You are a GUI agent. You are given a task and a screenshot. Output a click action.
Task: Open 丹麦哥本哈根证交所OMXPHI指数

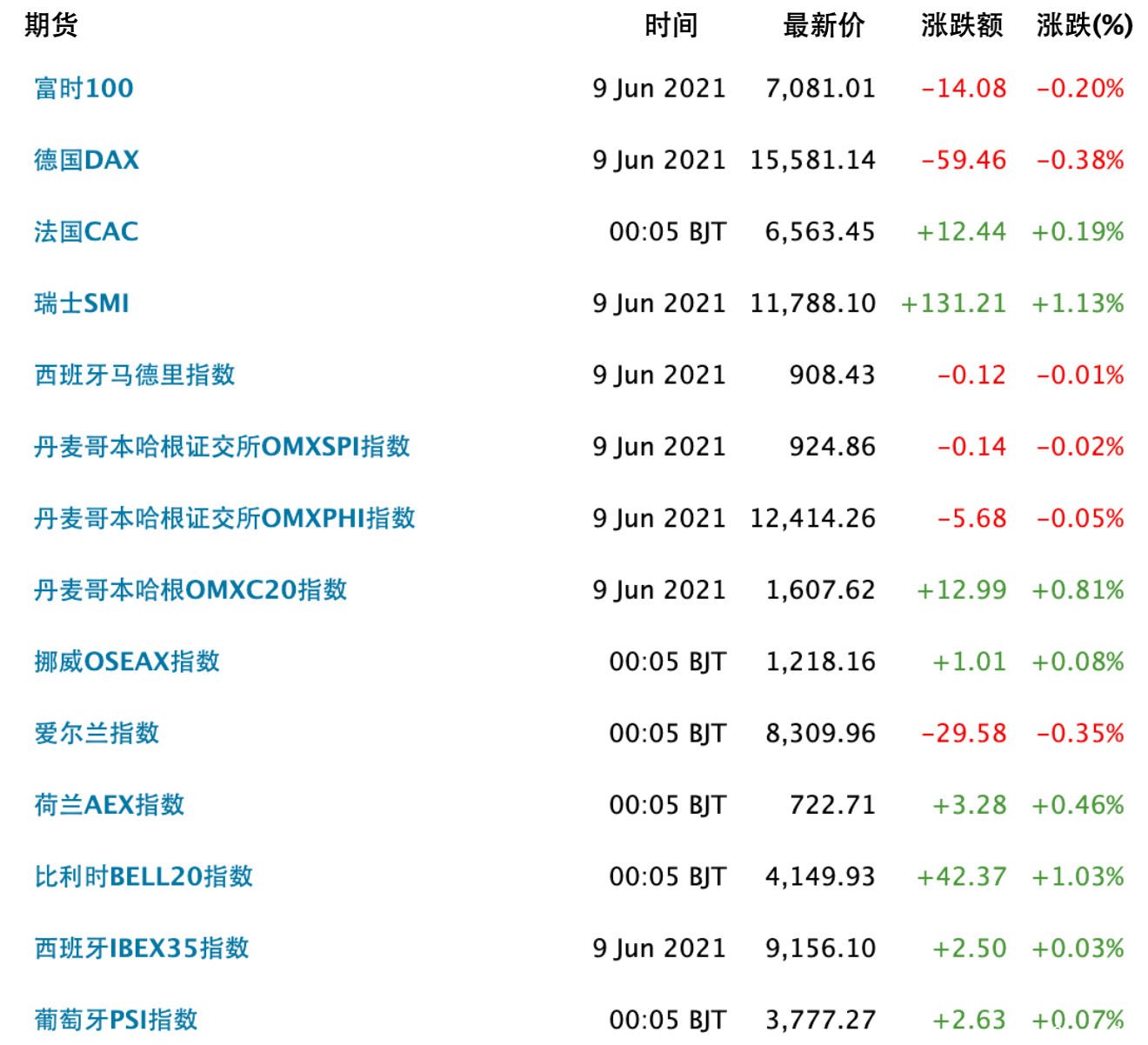pyautogui.click(x=224, y=519)
